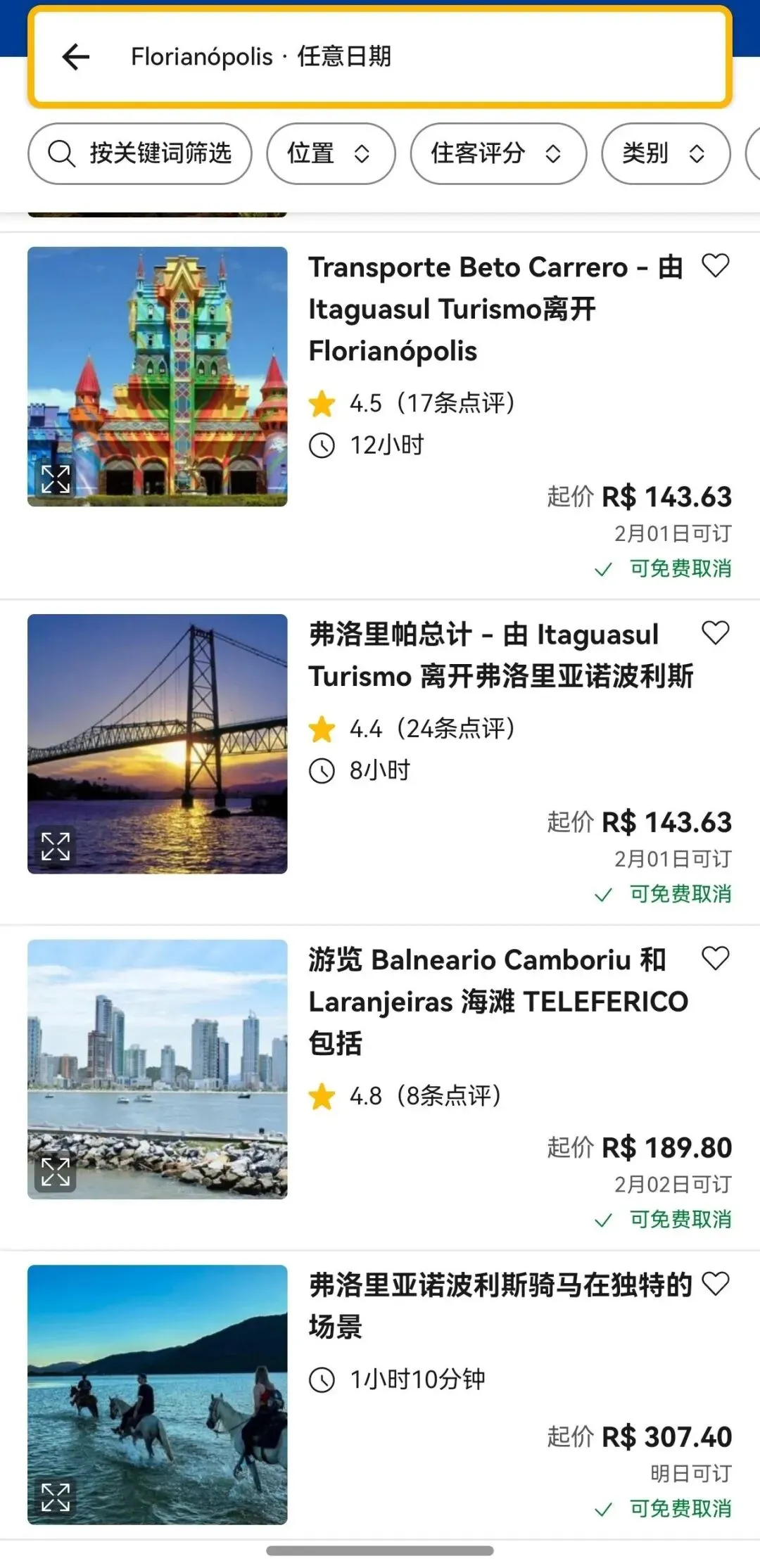Screen dimensions: 760x1568
Task: Enlarge the horse riding beach photo
Action: pos(56,1498)
